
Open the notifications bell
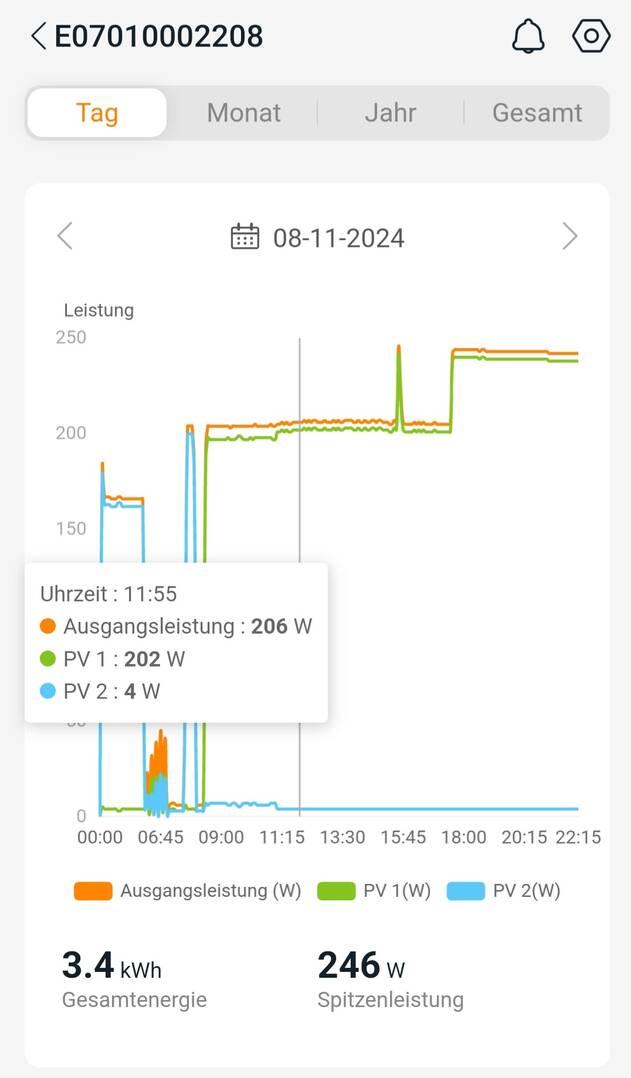click(528, 36)
